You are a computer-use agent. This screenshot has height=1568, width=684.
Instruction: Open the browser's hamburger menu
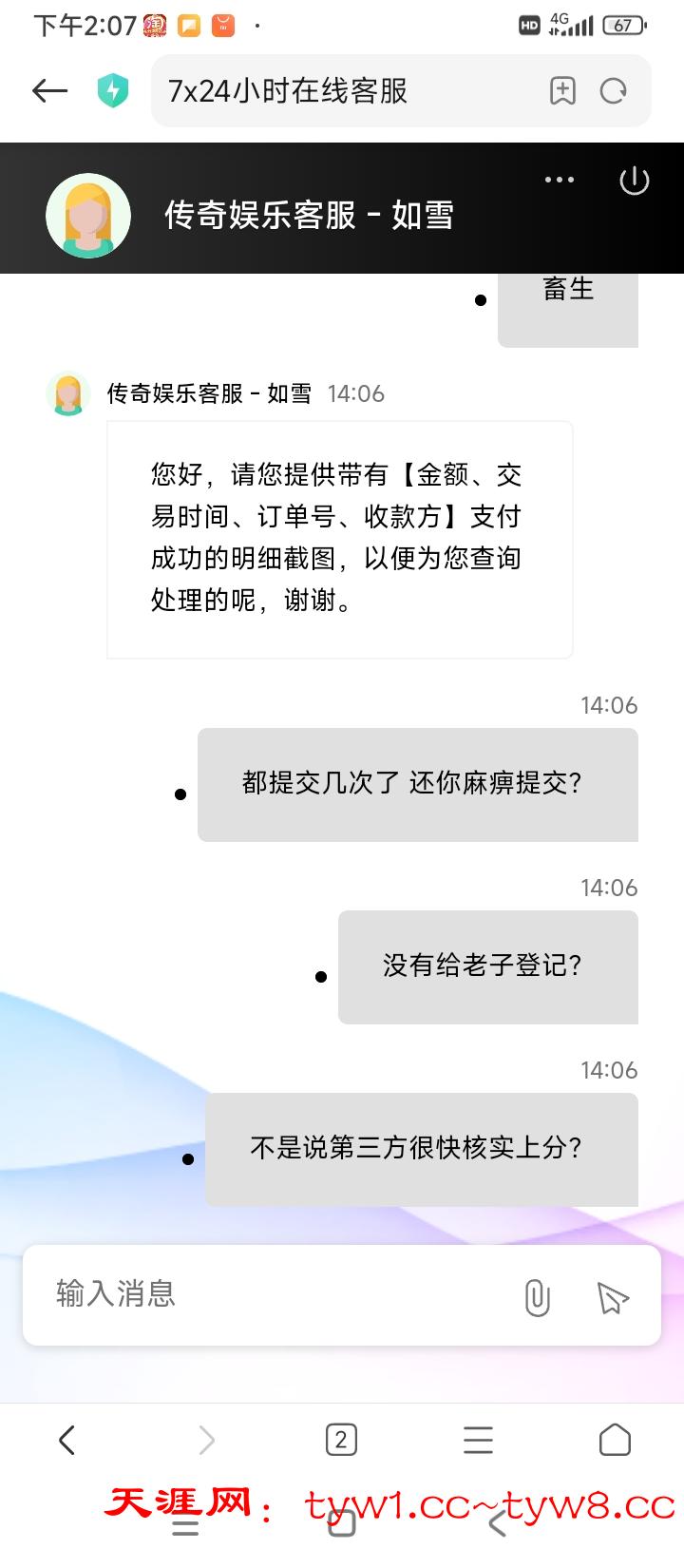[x=478, y=1441]
